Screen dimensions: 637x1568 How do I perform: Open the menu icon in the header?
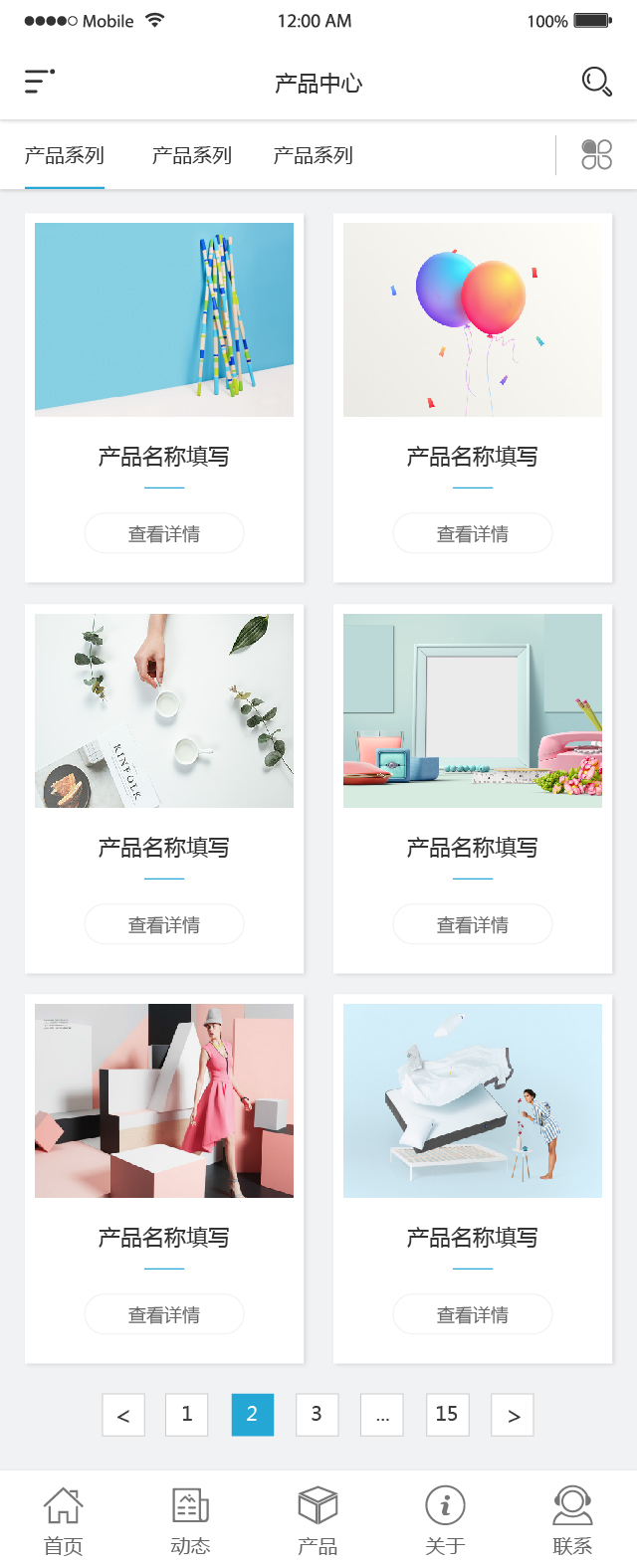(x=39, y=82)
